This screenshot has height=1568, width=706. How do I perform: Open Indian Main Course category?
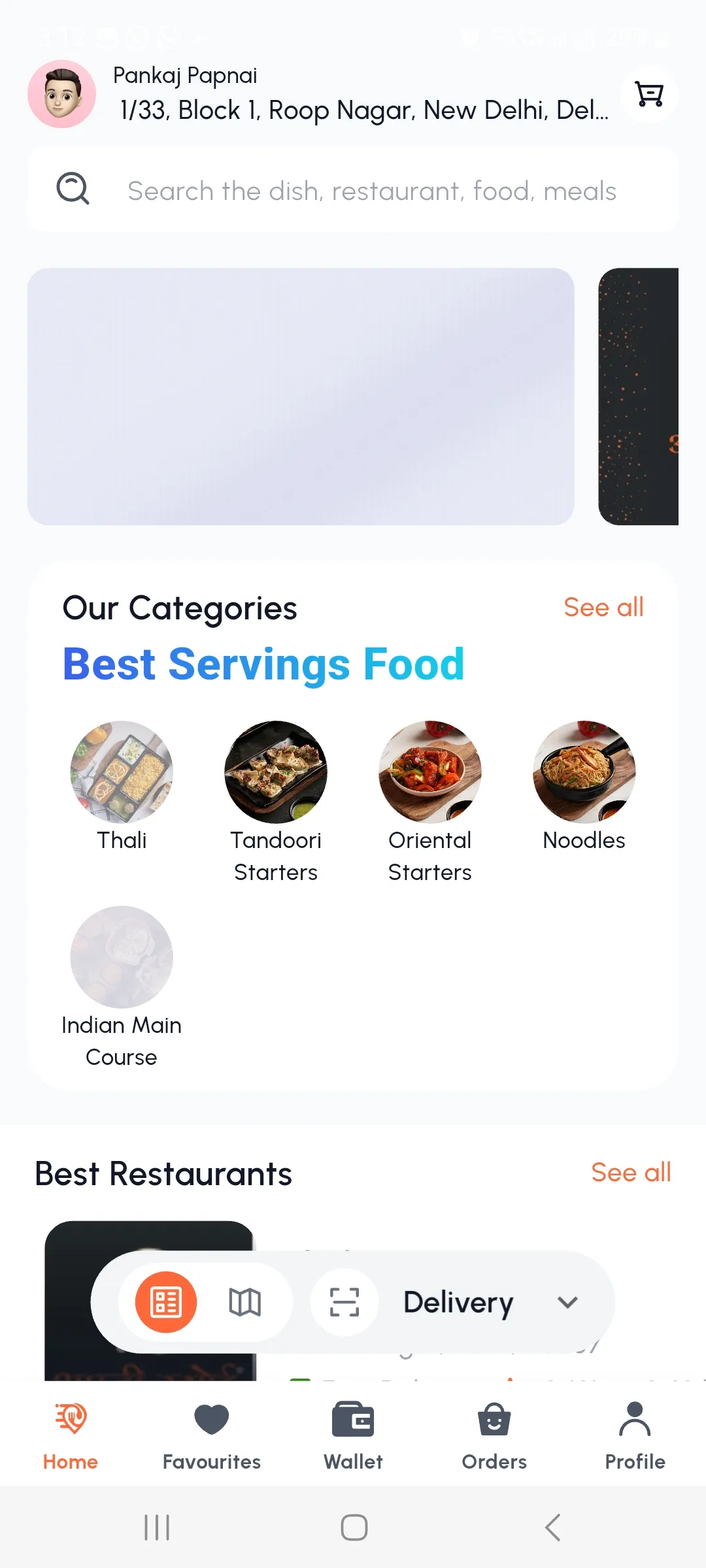click(122, 957)
